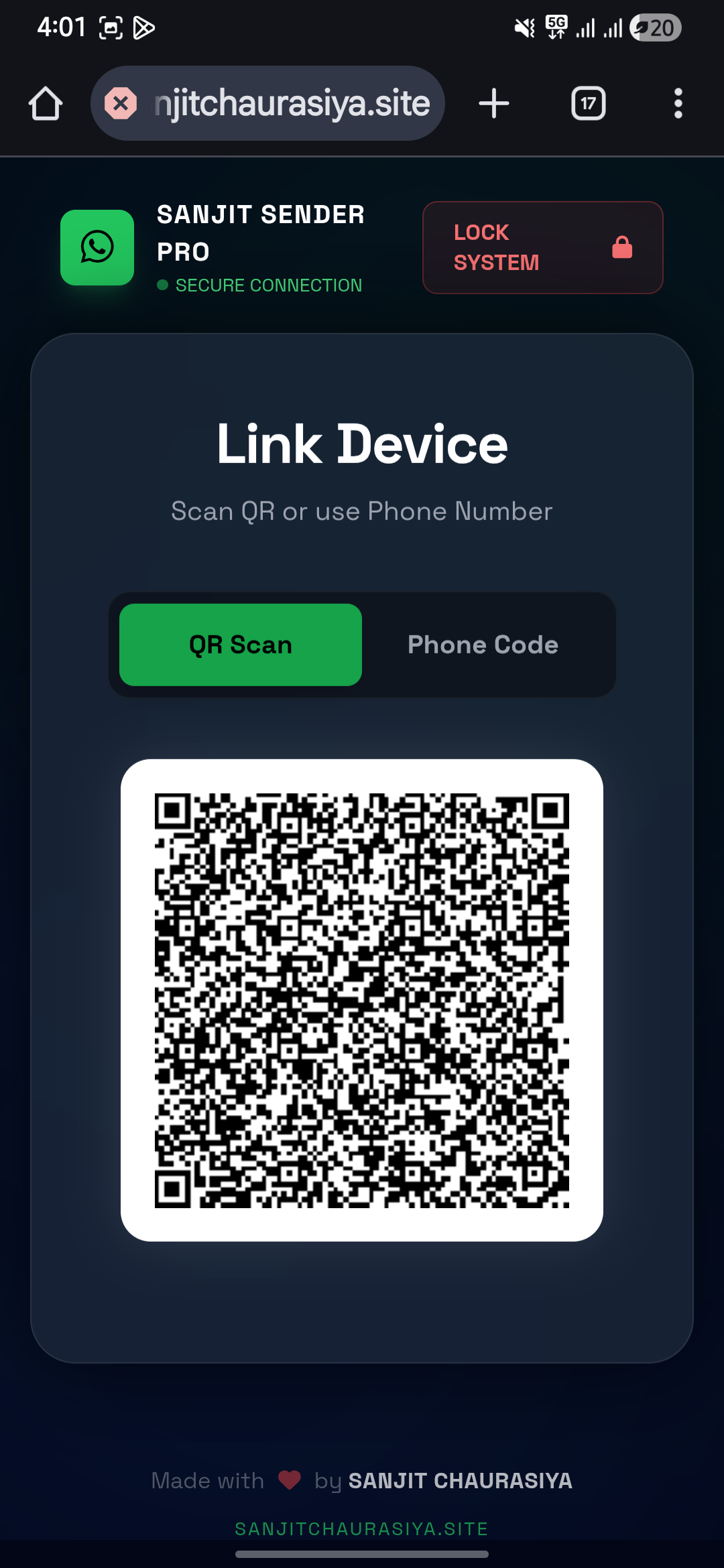Viewport: 724px width, 1568px height.
Task: Tap the address bar showing sanjitchaurasiya.site
Action: coord(292,104)
